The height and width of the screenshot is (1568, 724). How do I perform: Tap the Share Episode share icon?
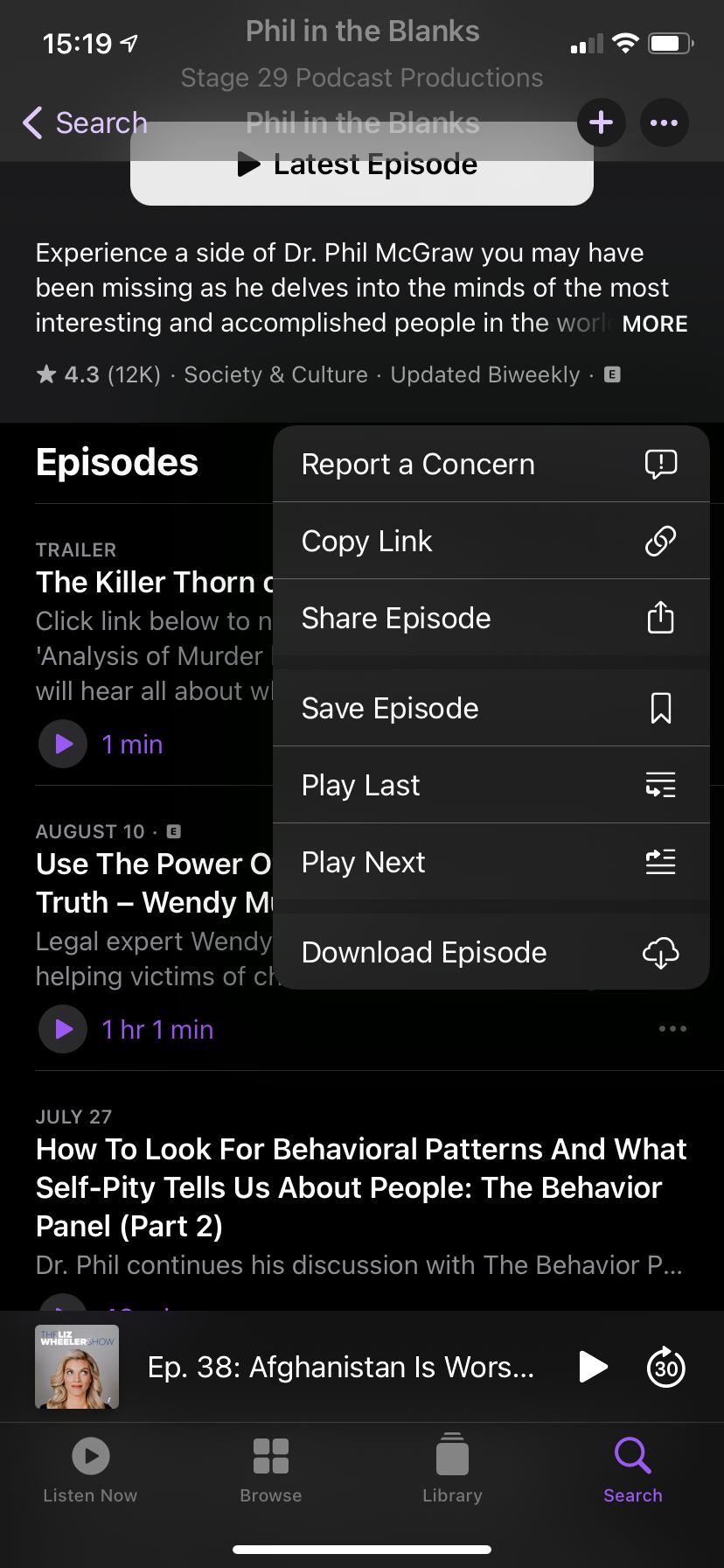click(x=660, y=618)
